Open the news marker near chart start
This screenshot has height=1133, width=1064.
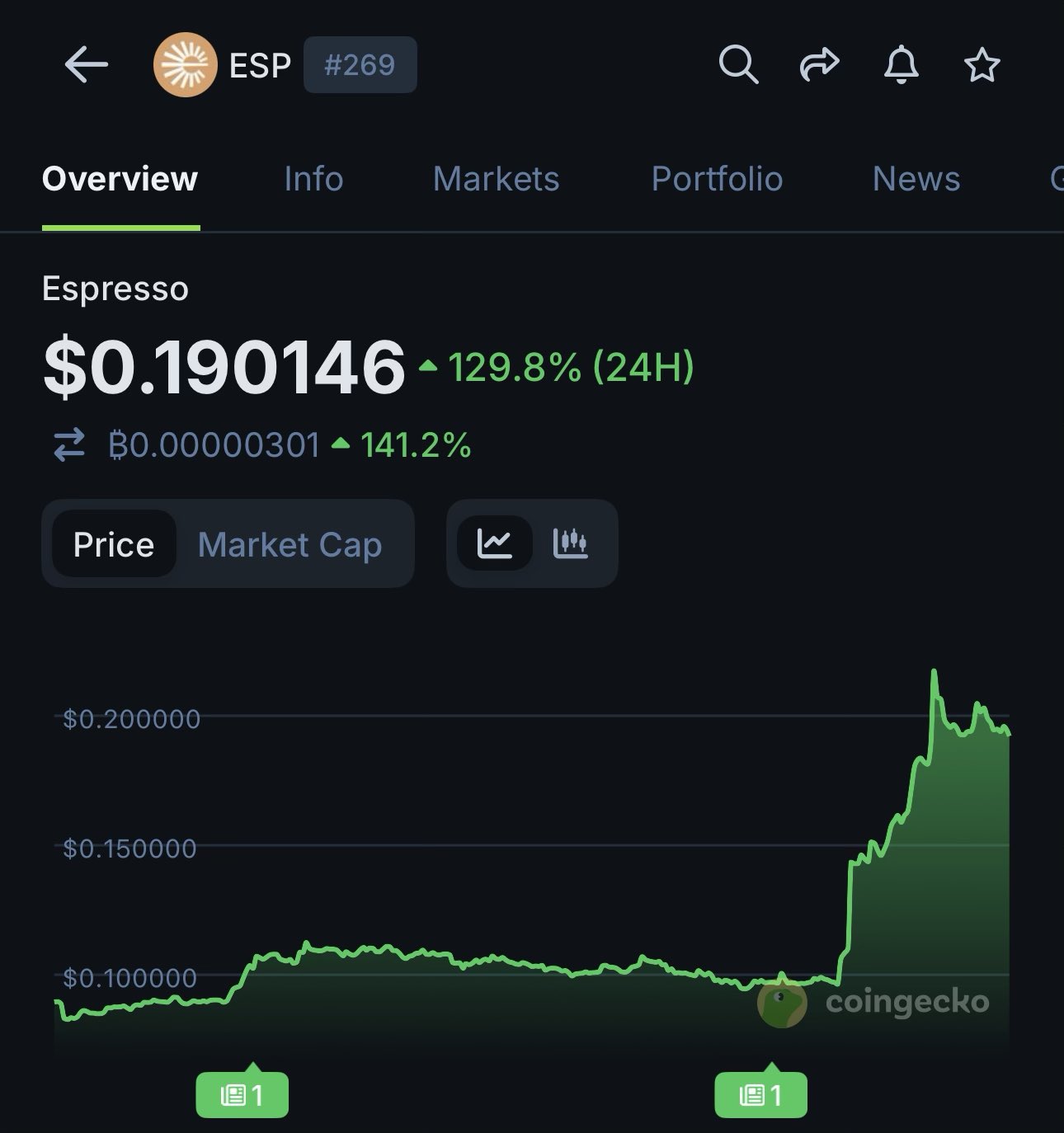242,1095
